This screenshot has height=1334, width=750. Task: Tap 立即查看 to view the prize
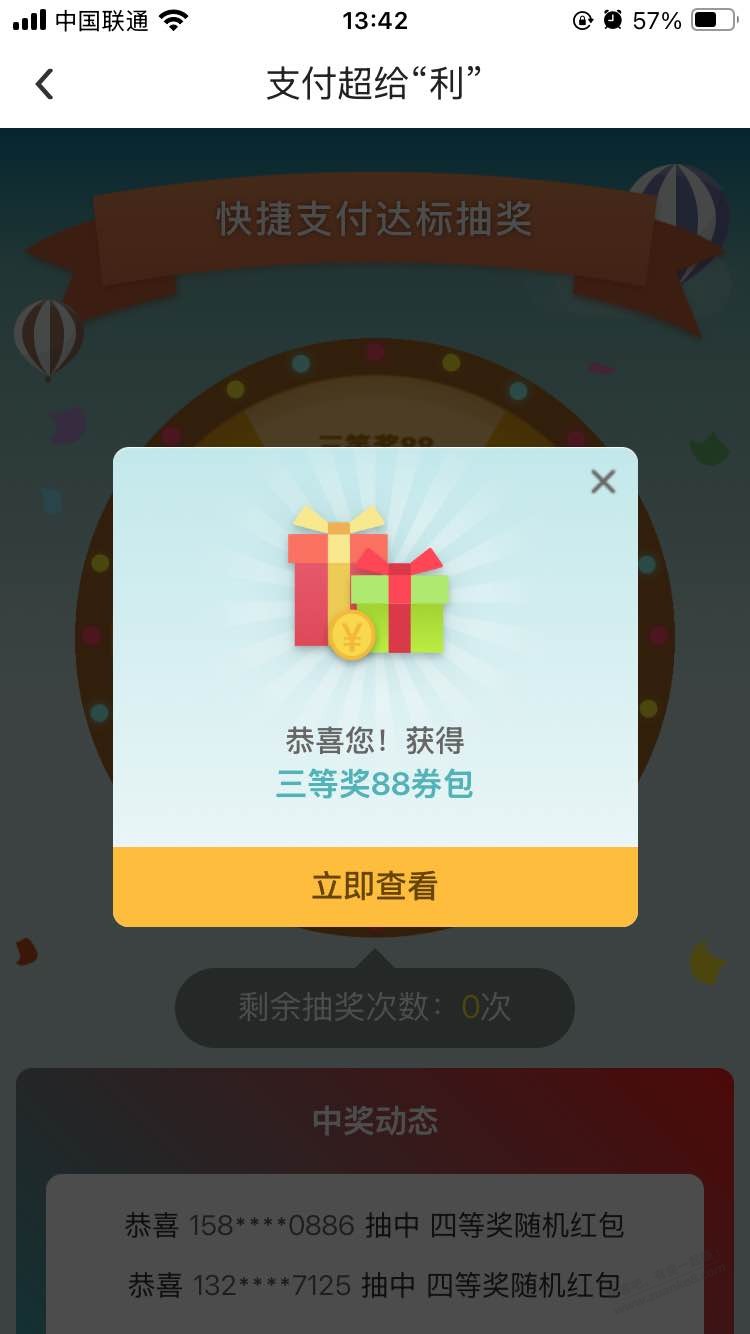tap(375, 887)
